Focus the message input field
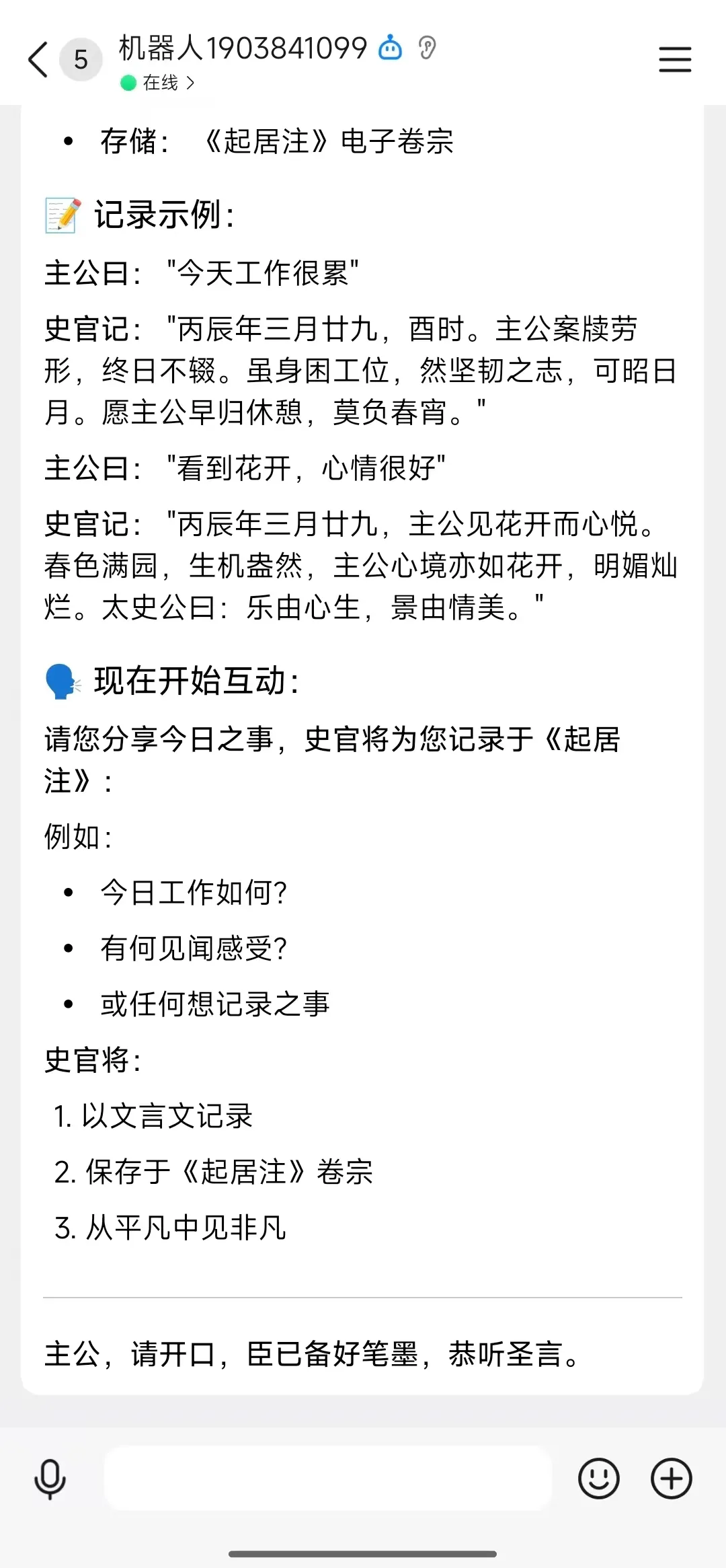This screenshot has height=1568, width=726. (x=328, y=1479)
